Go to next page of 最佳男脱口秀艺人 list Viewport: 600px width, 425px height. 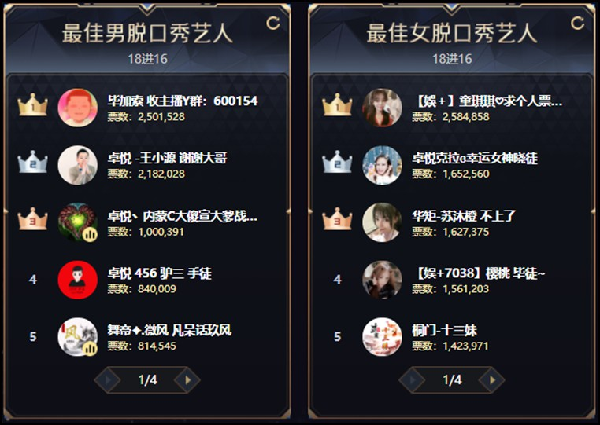point(185,380)
